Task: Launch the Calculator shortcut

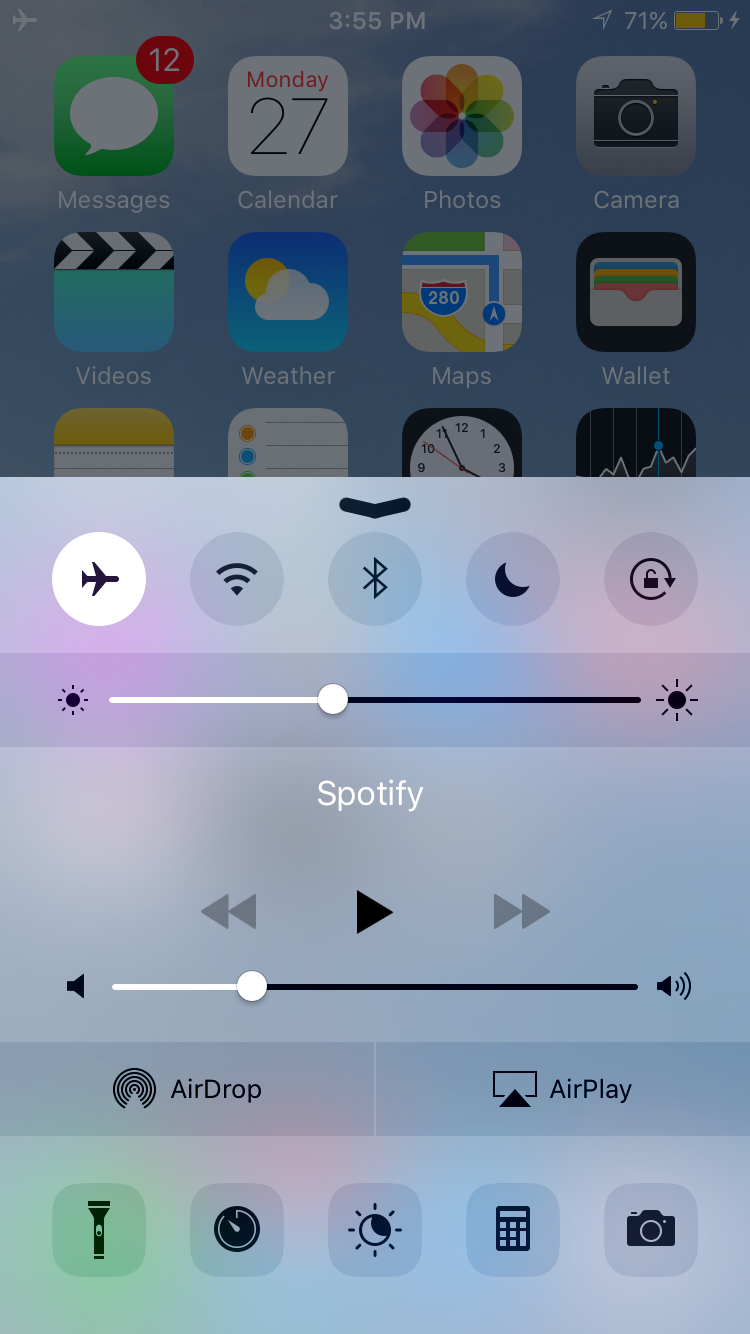Action: 513,1229
